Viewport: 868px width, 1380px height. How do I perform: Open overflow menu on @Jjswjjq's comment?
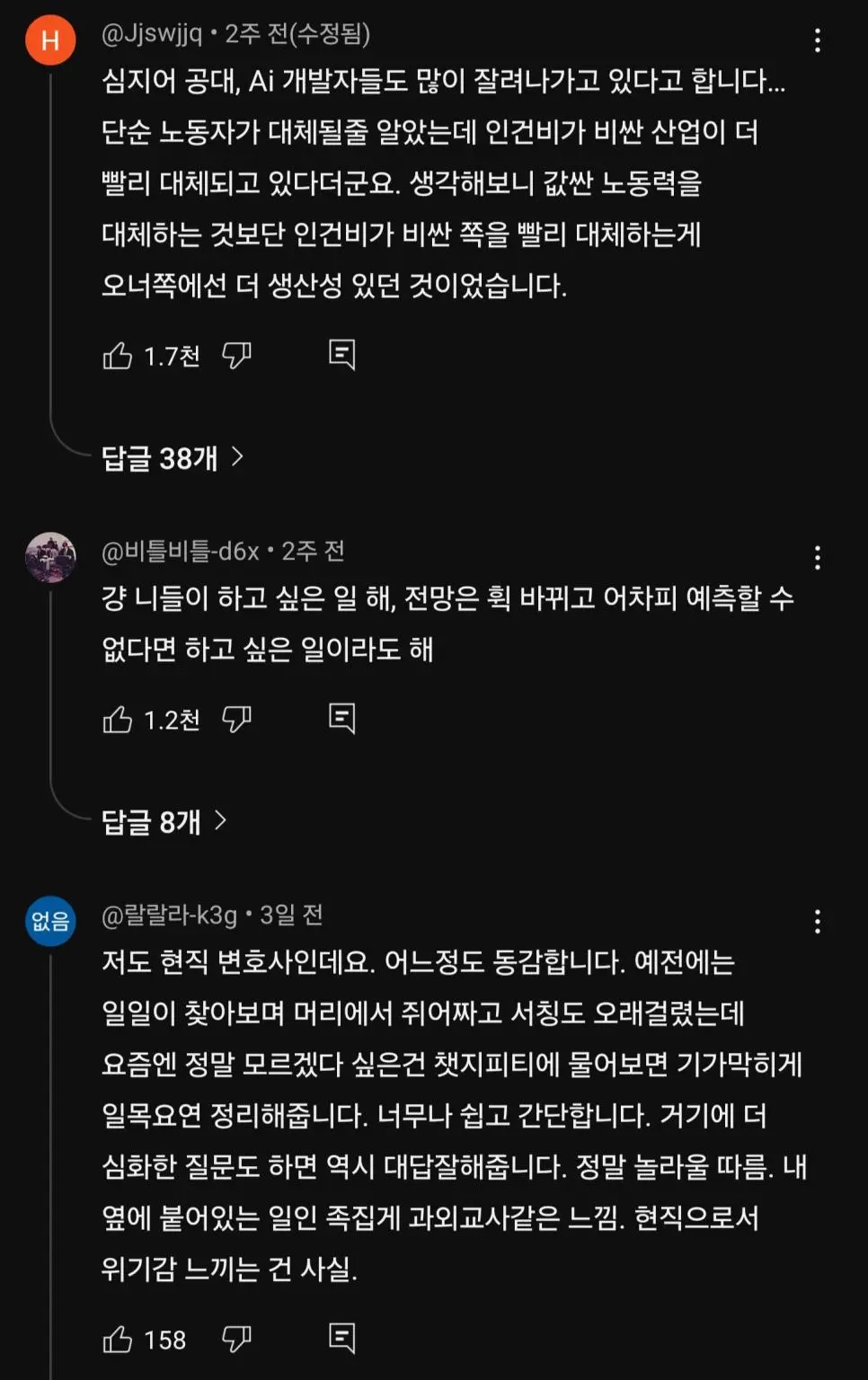click(x=817, y=40)
